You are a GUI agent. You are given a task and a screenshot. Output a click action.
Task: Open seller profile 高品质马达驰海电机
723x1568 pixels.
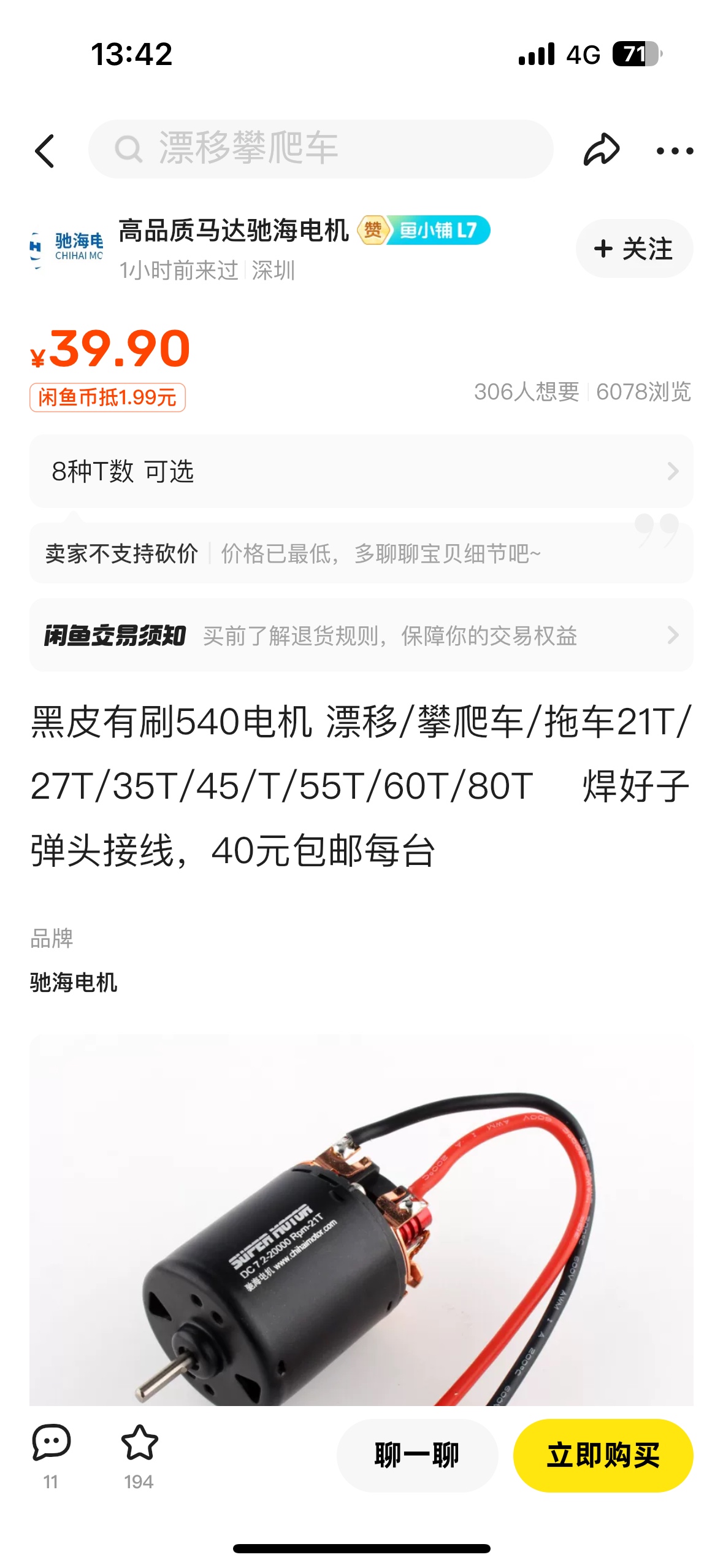233,232
